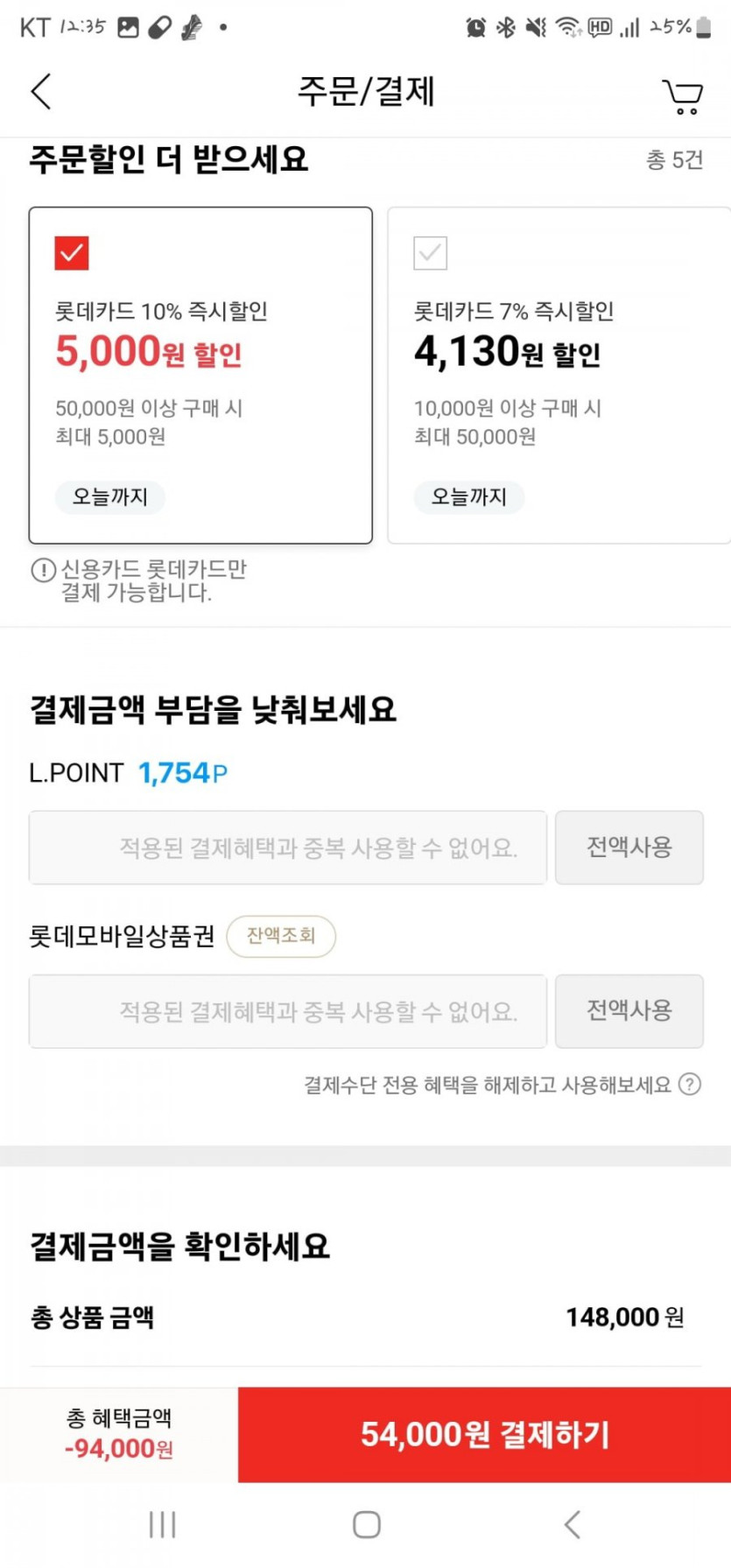Select the 롯데카드 7% 즉시할인 checkbox
Viewport: 731px width, 1568px height.
(430, 253)
